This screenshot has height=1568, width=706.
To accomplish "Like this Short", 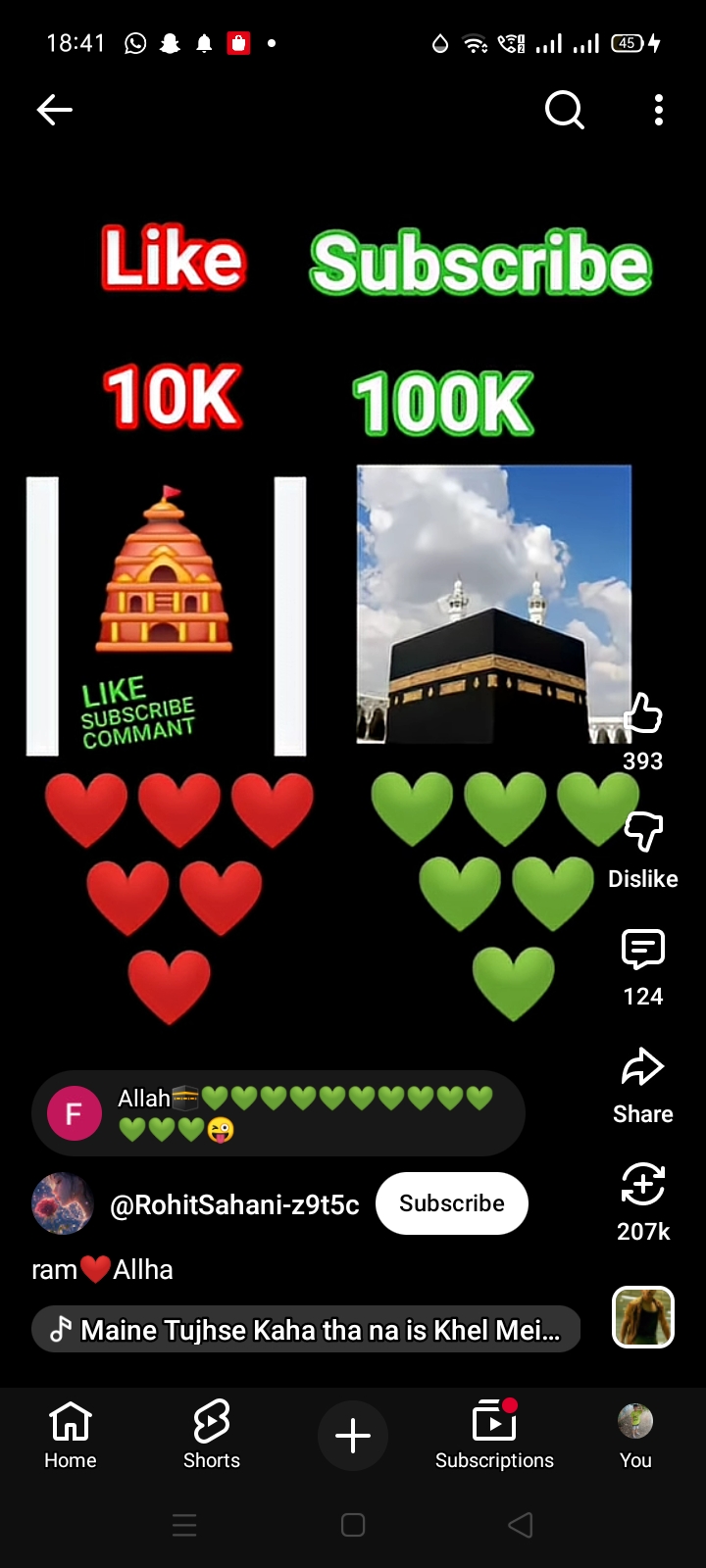I will [x=643, y=715].
